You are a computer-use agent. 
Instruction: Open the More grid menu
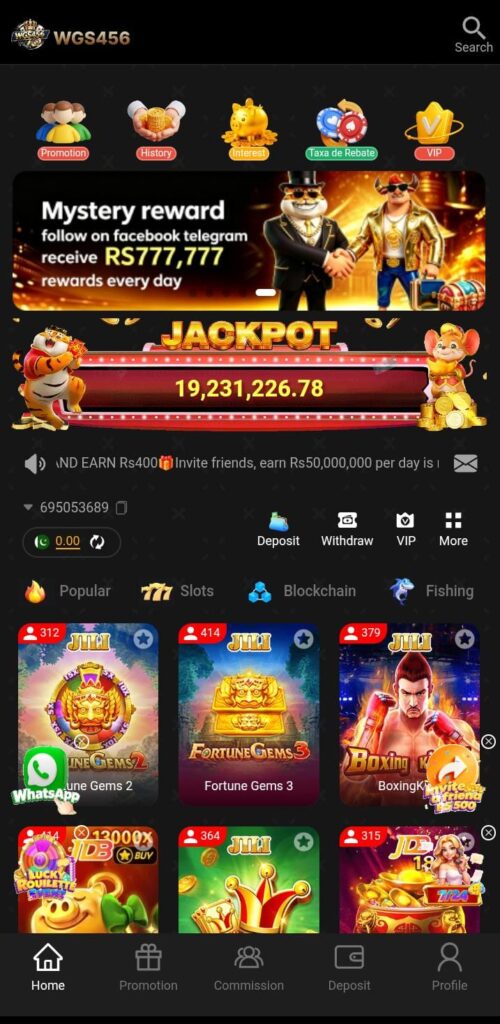pyautogui.click(x=453, y=529)
